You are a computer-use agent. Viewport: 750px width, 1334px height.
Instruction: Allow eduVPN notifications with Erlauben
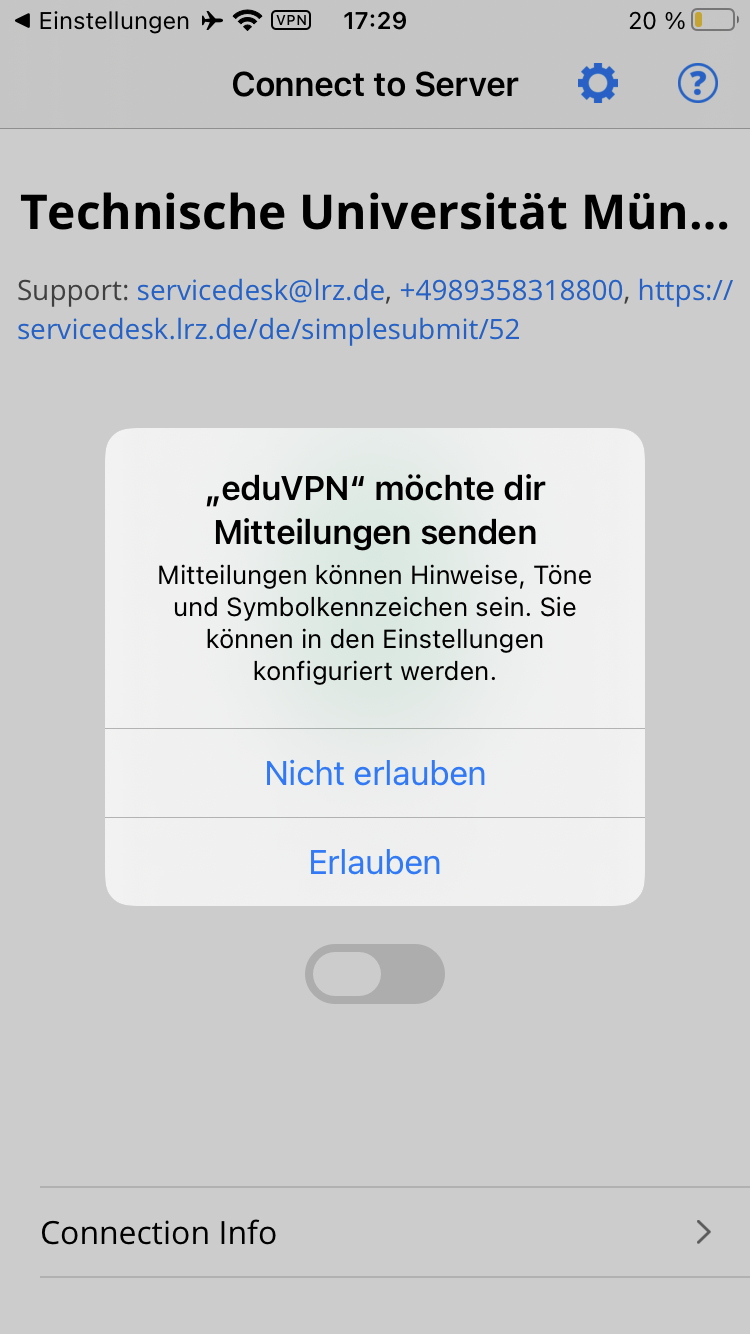[x=375, y=862]
